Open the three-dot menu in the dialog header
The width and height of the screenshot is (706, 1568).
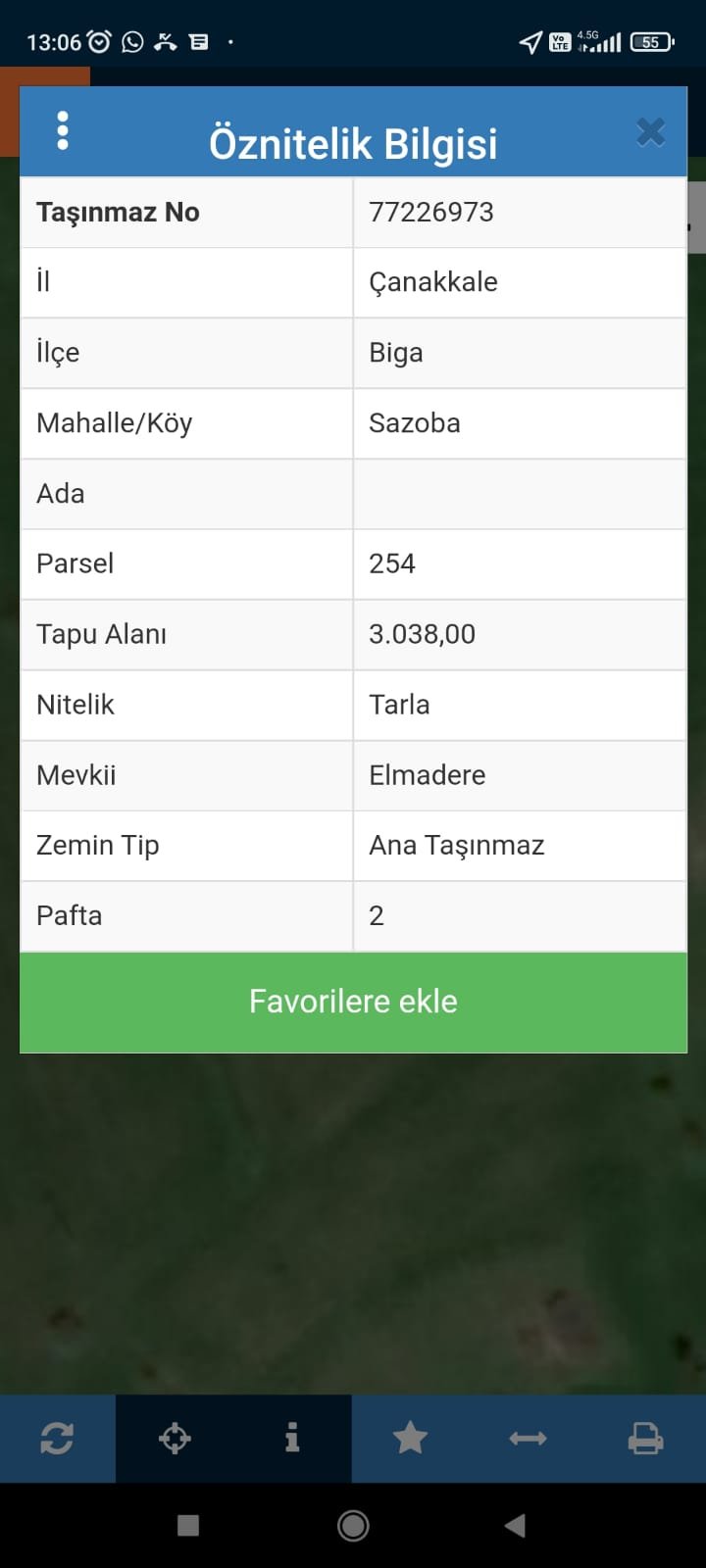(63, 130)
